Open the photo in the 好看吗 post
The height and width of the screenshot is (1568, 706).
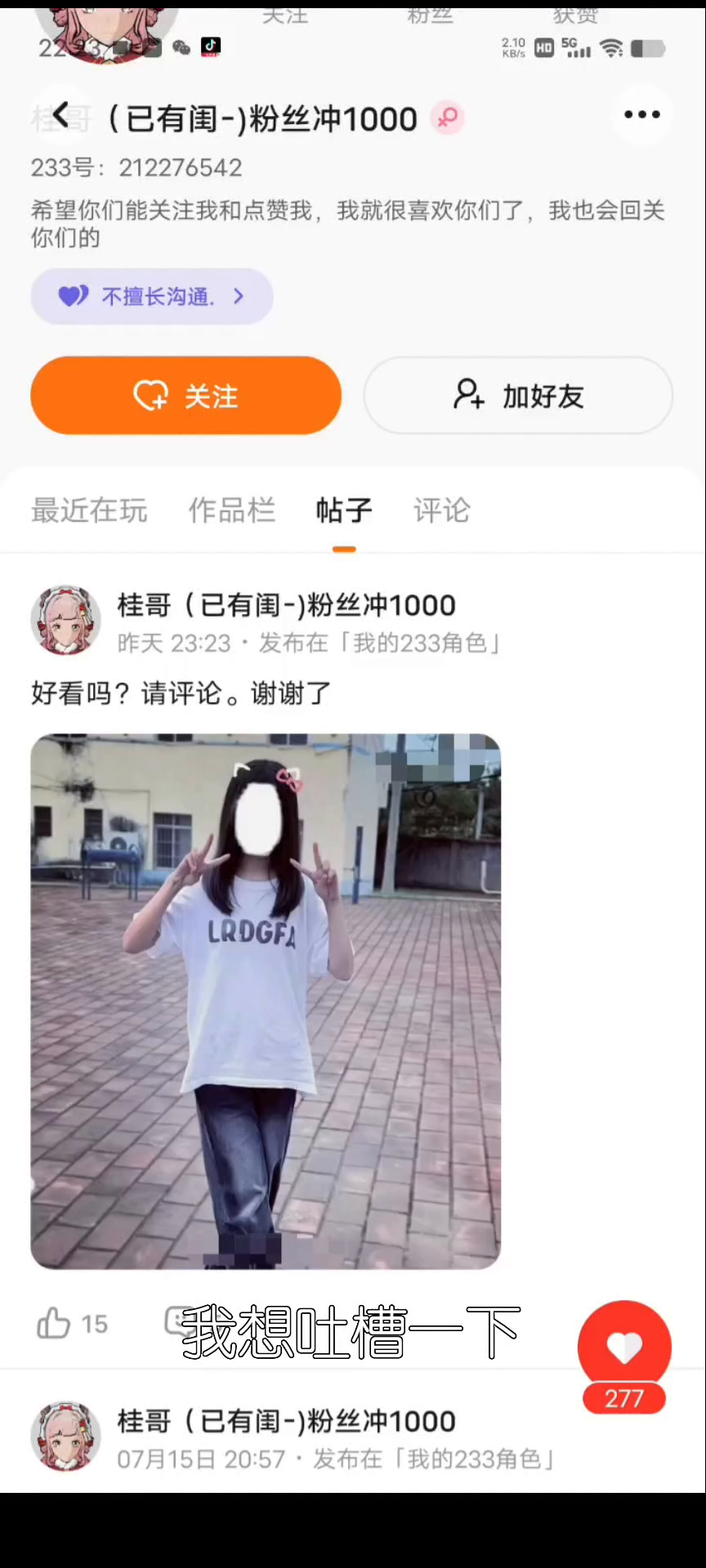point(266,1000)
